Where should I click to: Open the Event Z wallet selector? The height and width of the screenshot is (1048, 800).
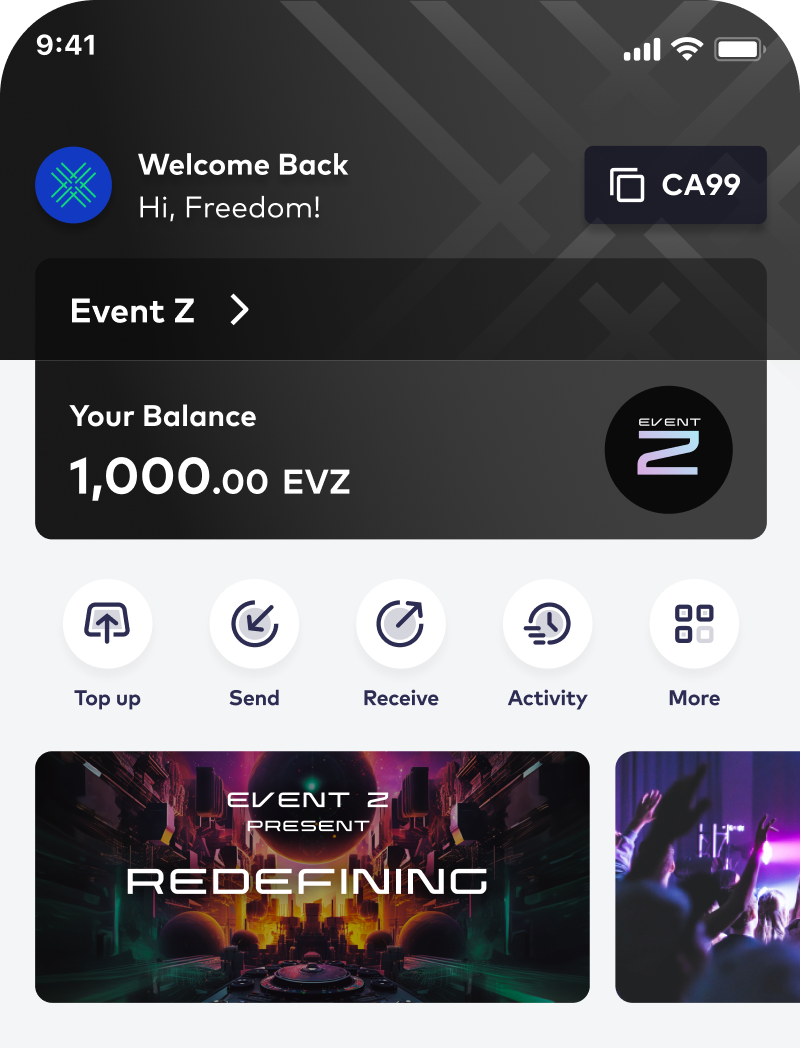click(160, 311)
